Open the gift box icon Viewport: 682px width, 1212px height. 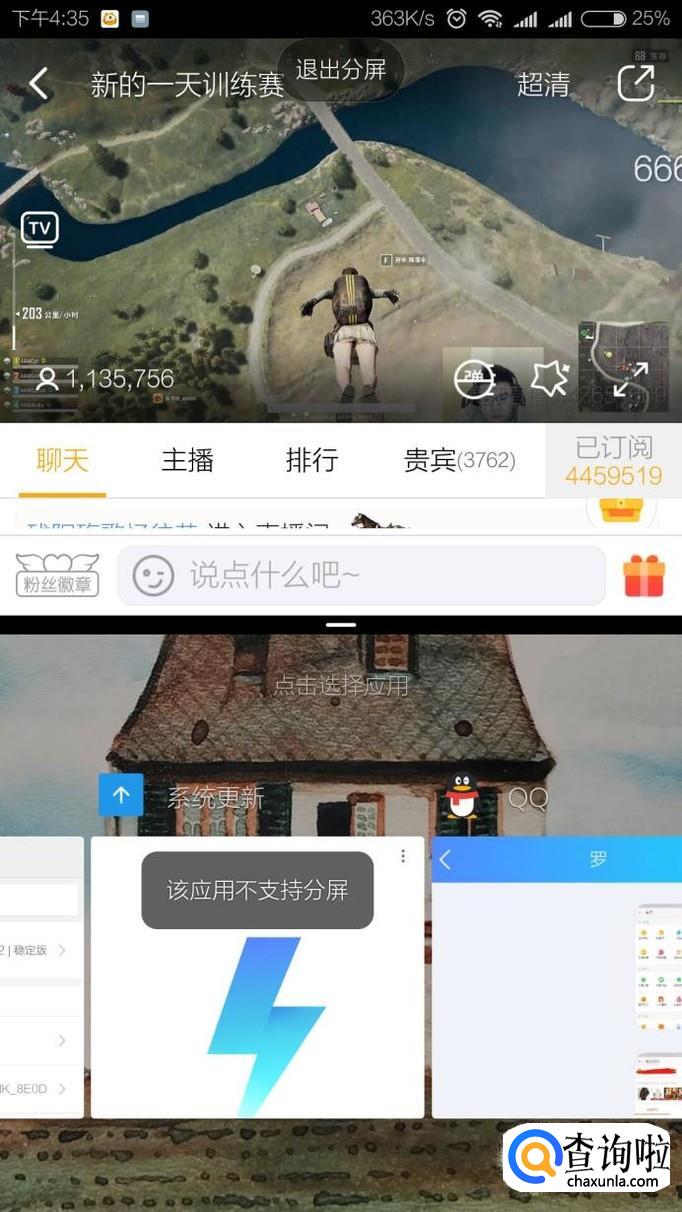coord(644,576)
